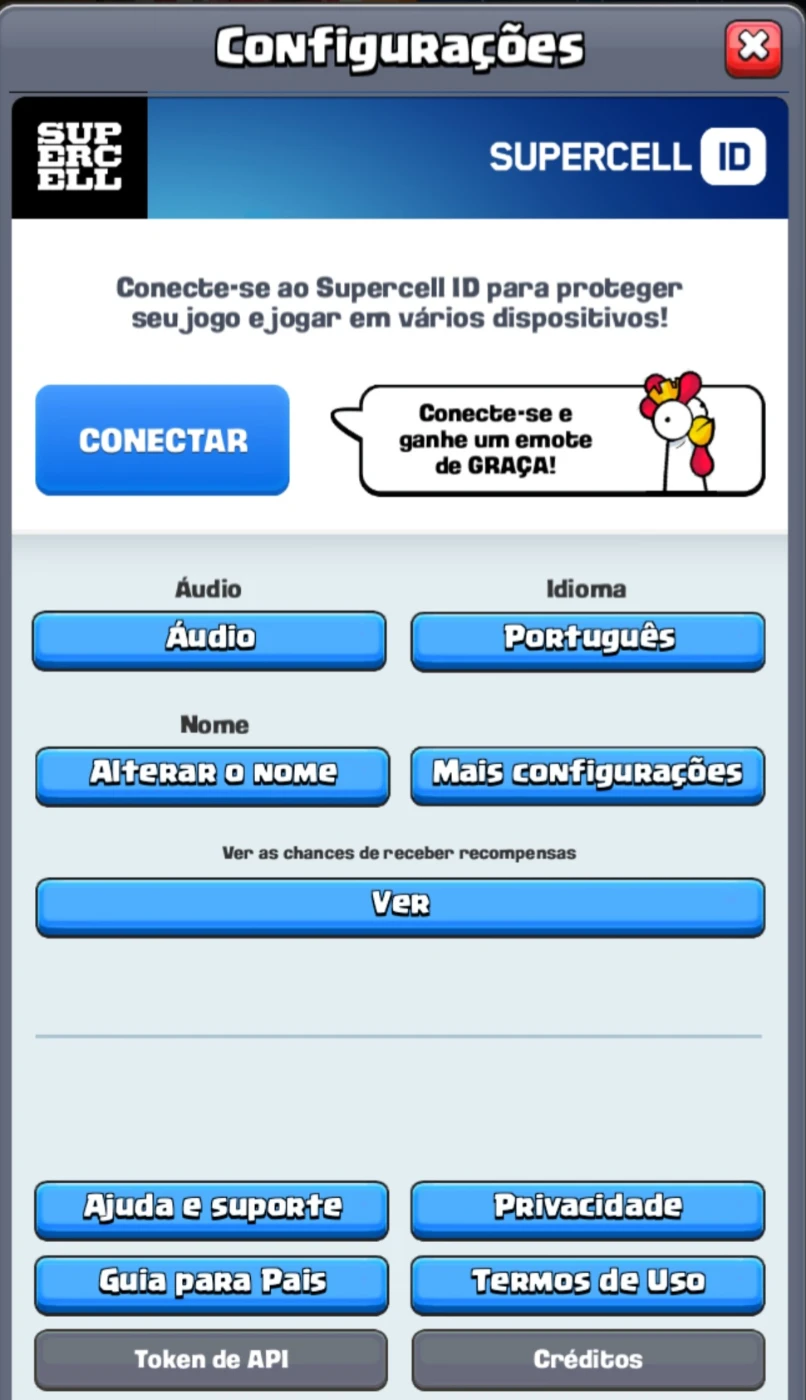Read Termos de Uso

588,1282
